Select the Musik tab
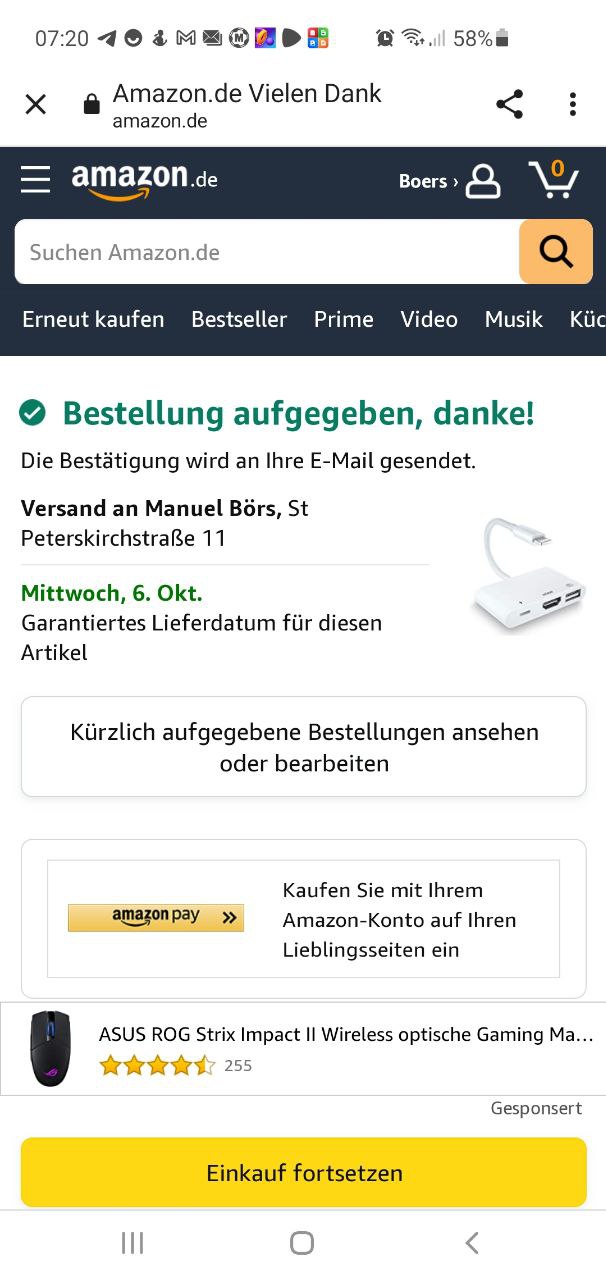Screen dimensions: 606x1280 tap(513, 319)
